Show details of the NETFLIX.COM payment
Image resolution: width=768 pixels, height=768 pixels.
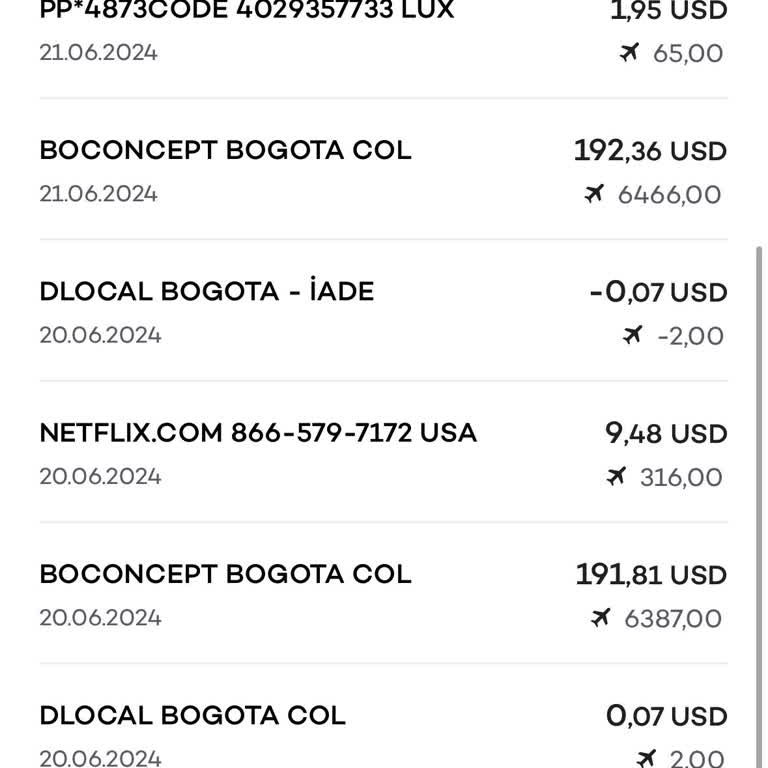(383, 453)
